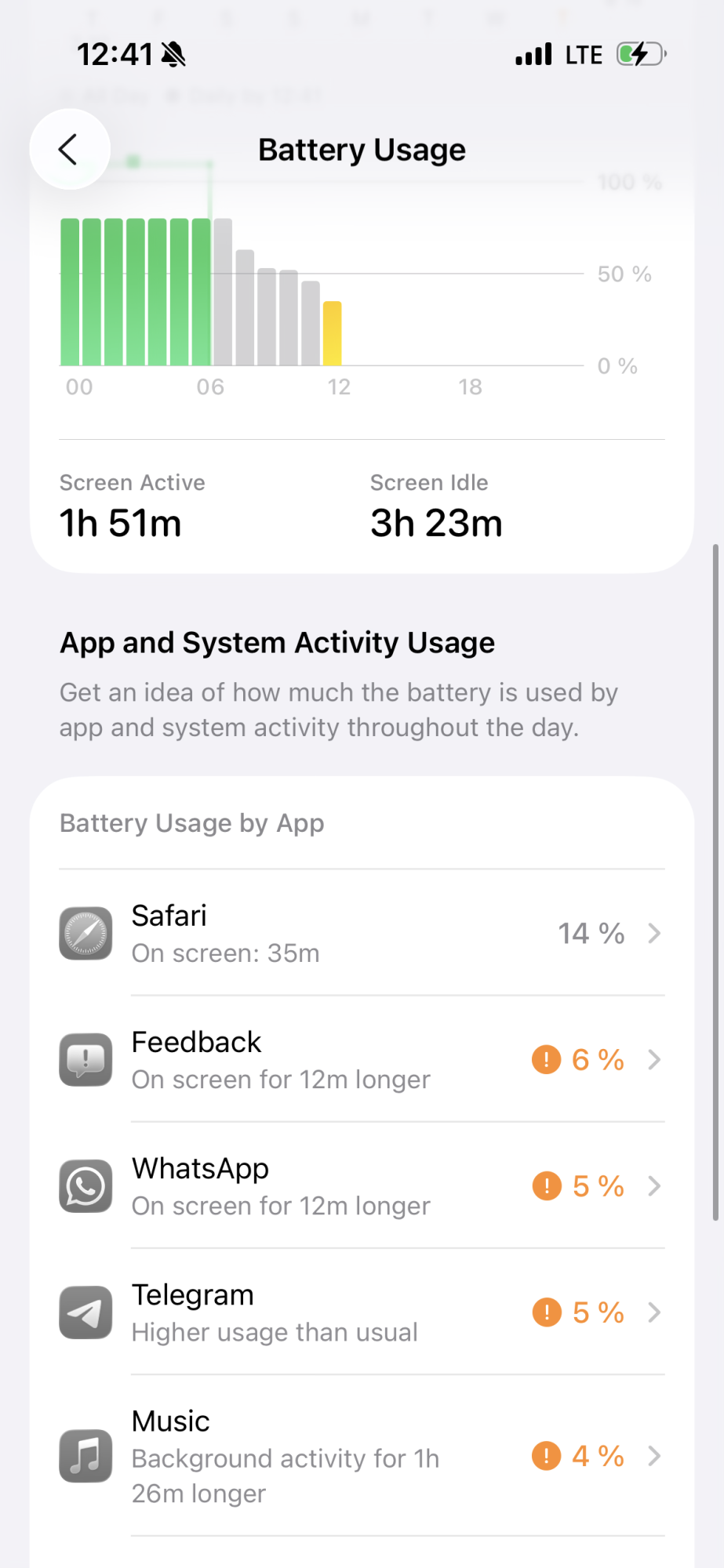View Feedback app battery details
The height and width of the screenshot is (1568, 724).
click(x=362, y=1060)
